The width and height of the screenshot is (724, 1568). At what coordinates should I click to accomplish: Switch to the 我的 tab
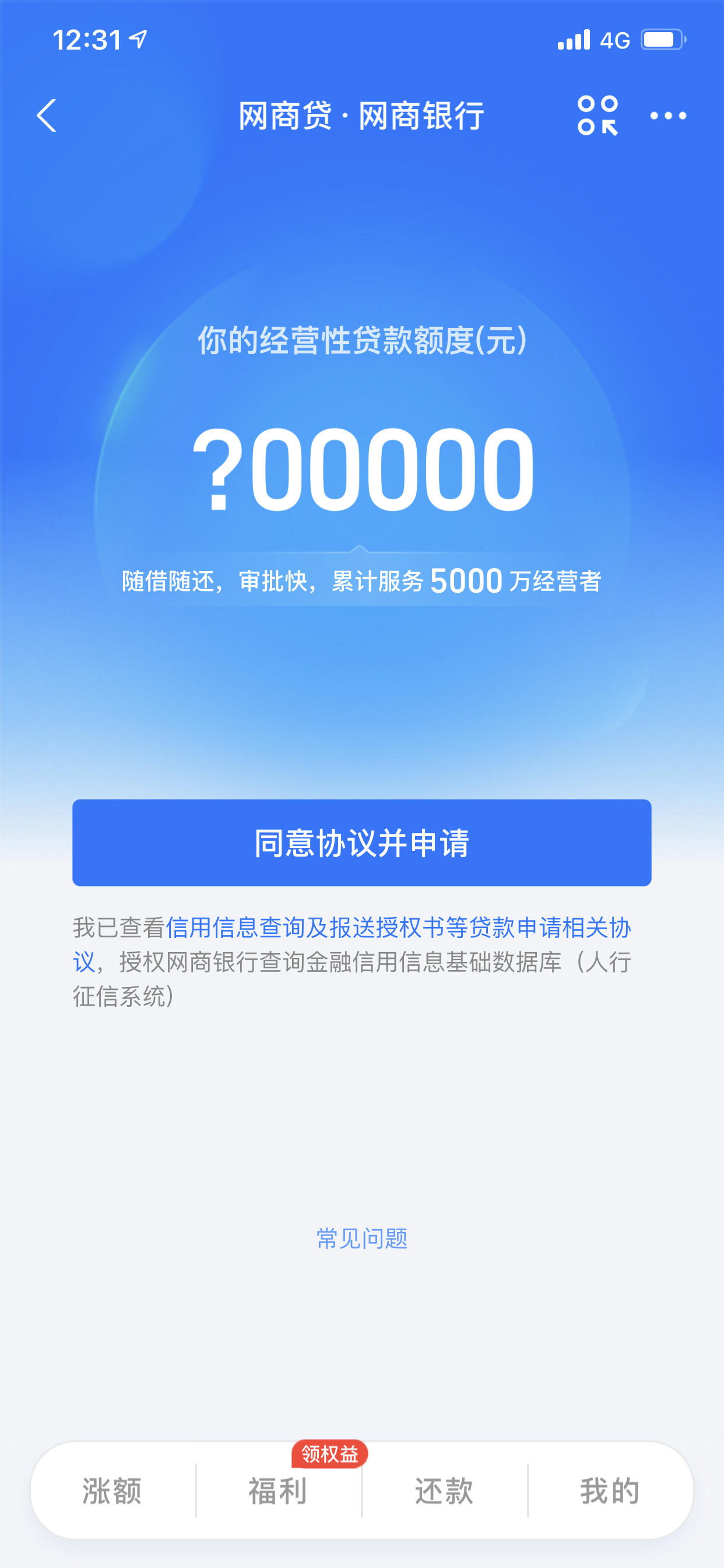pos(610,1490)
